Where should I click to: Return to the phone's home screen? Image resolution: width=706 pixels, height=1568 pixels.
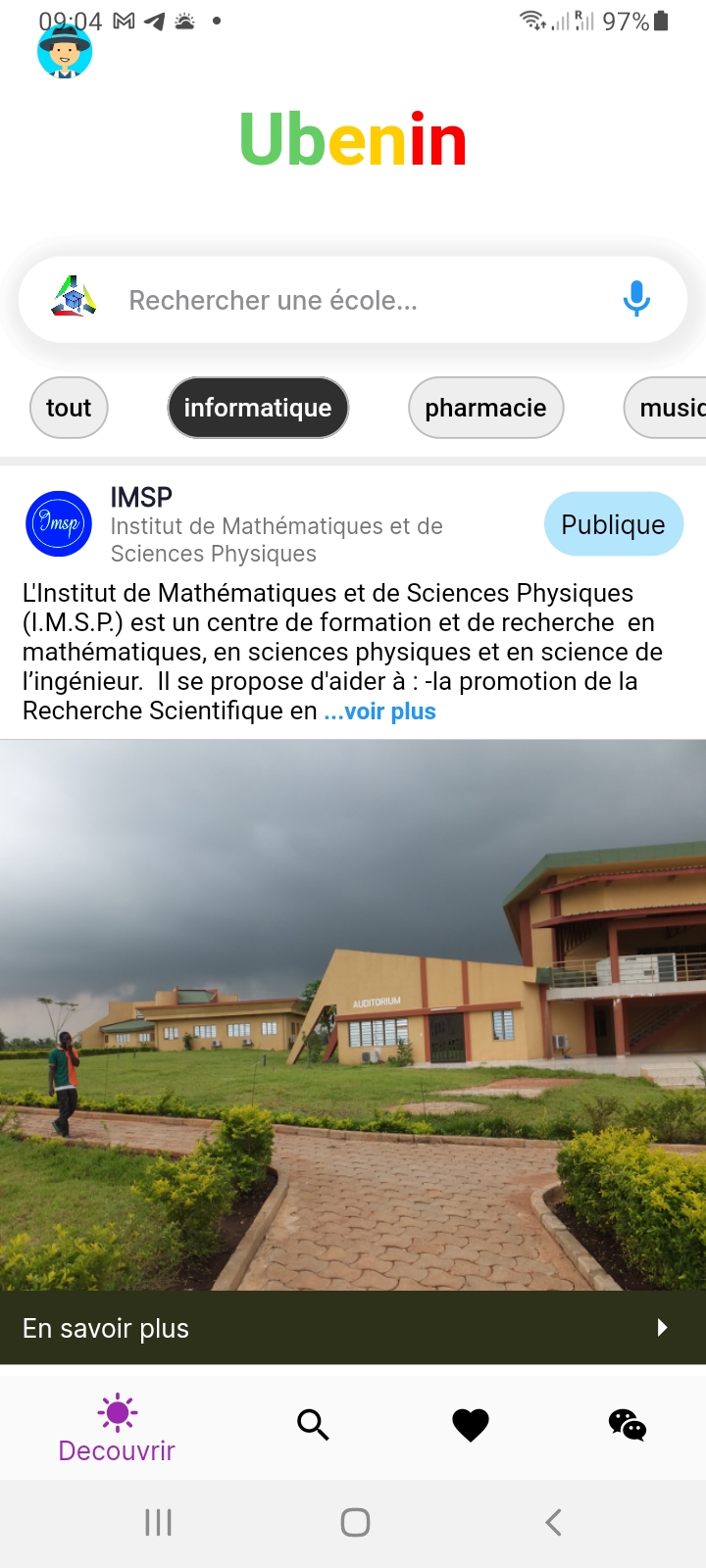[x=355, y=1522]
